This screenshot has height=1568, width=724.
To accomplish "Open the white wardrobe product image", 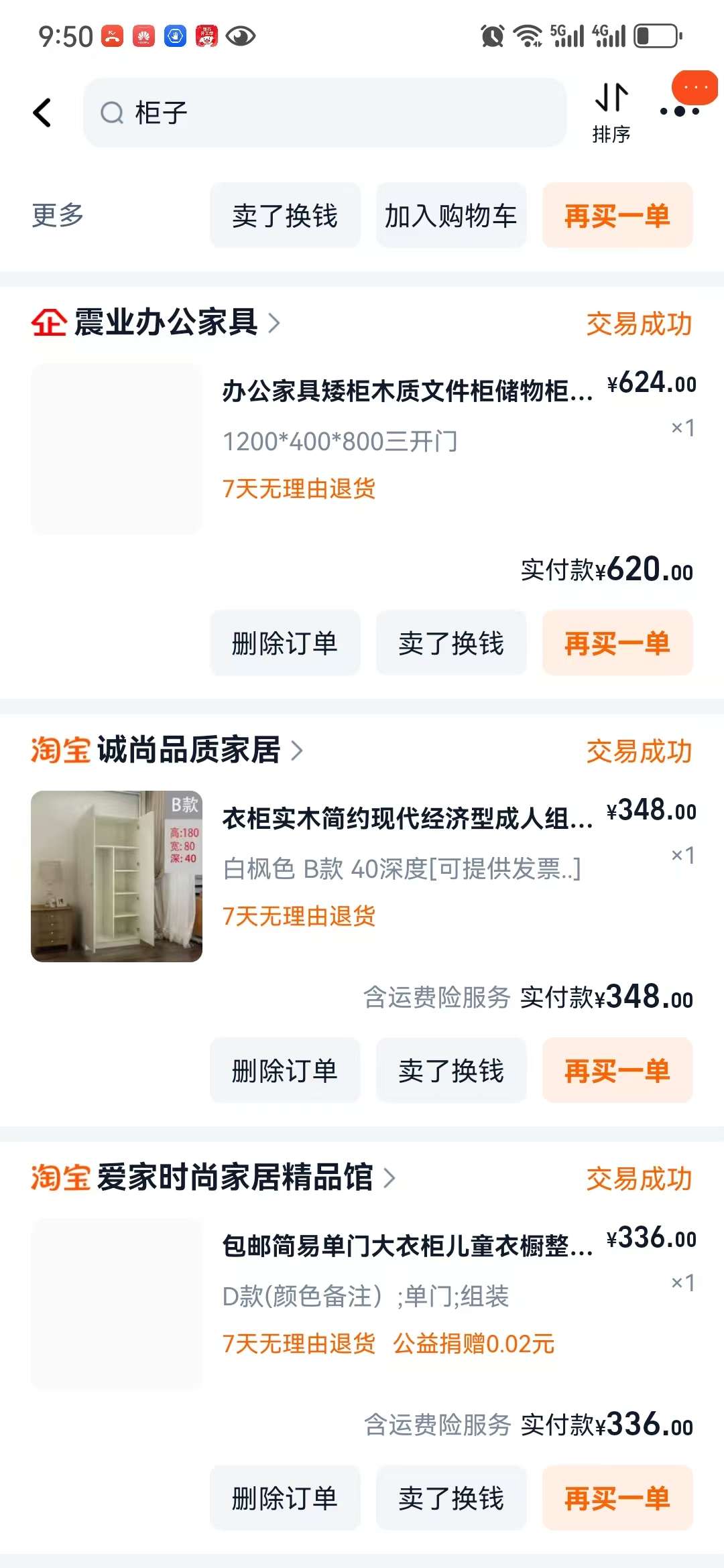I will tap(117, 876).
